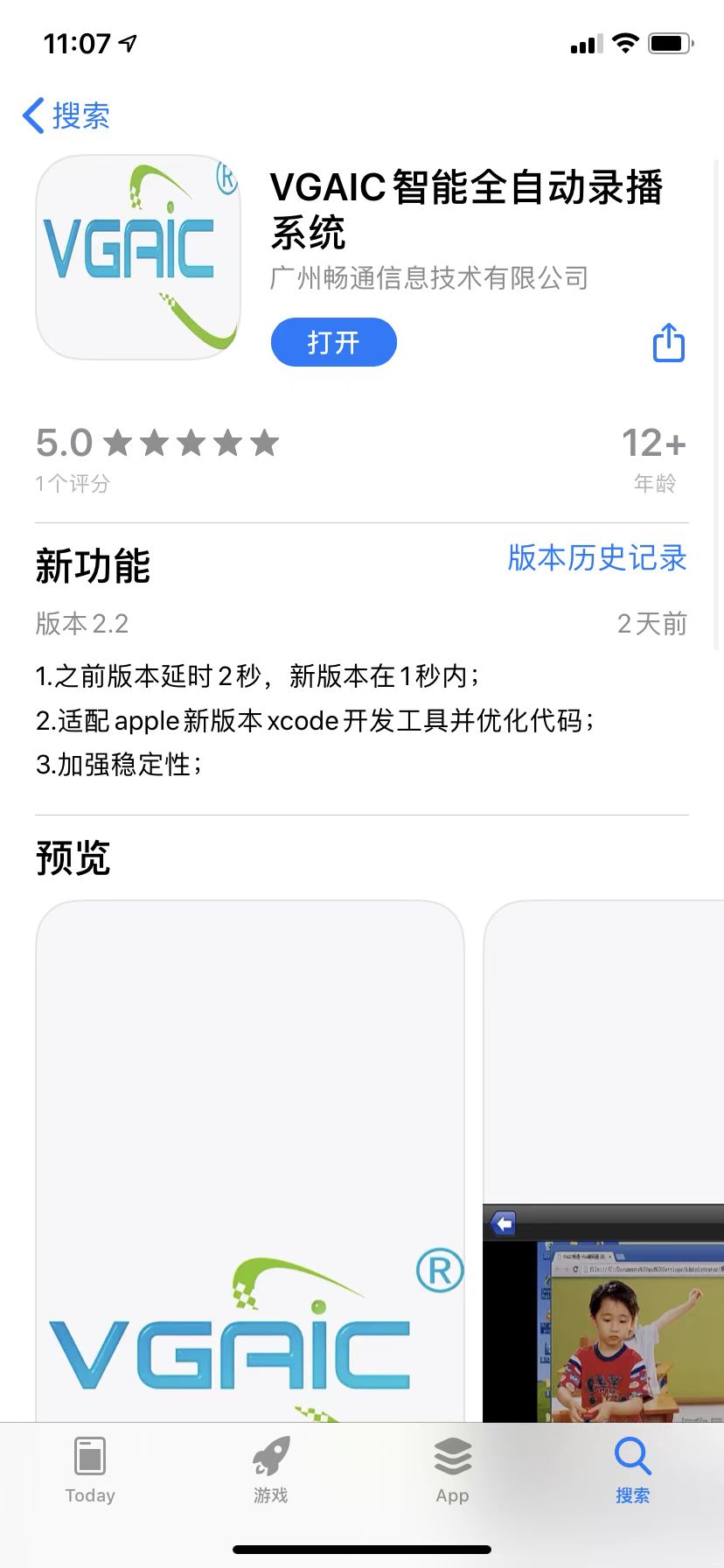The width and height of the screenshot is (724, 1568).
Task: View the second preview screenshot with child
Action: pyautogui.click(x=603, y=1161)
